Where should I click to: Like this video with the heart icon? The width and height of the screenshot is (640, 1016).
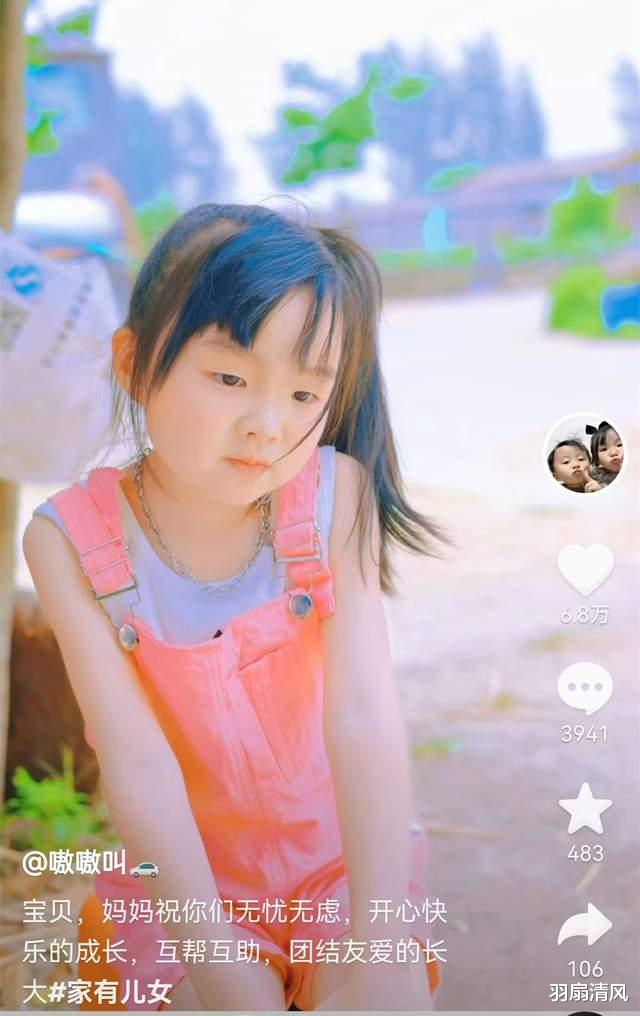point(585,569)
